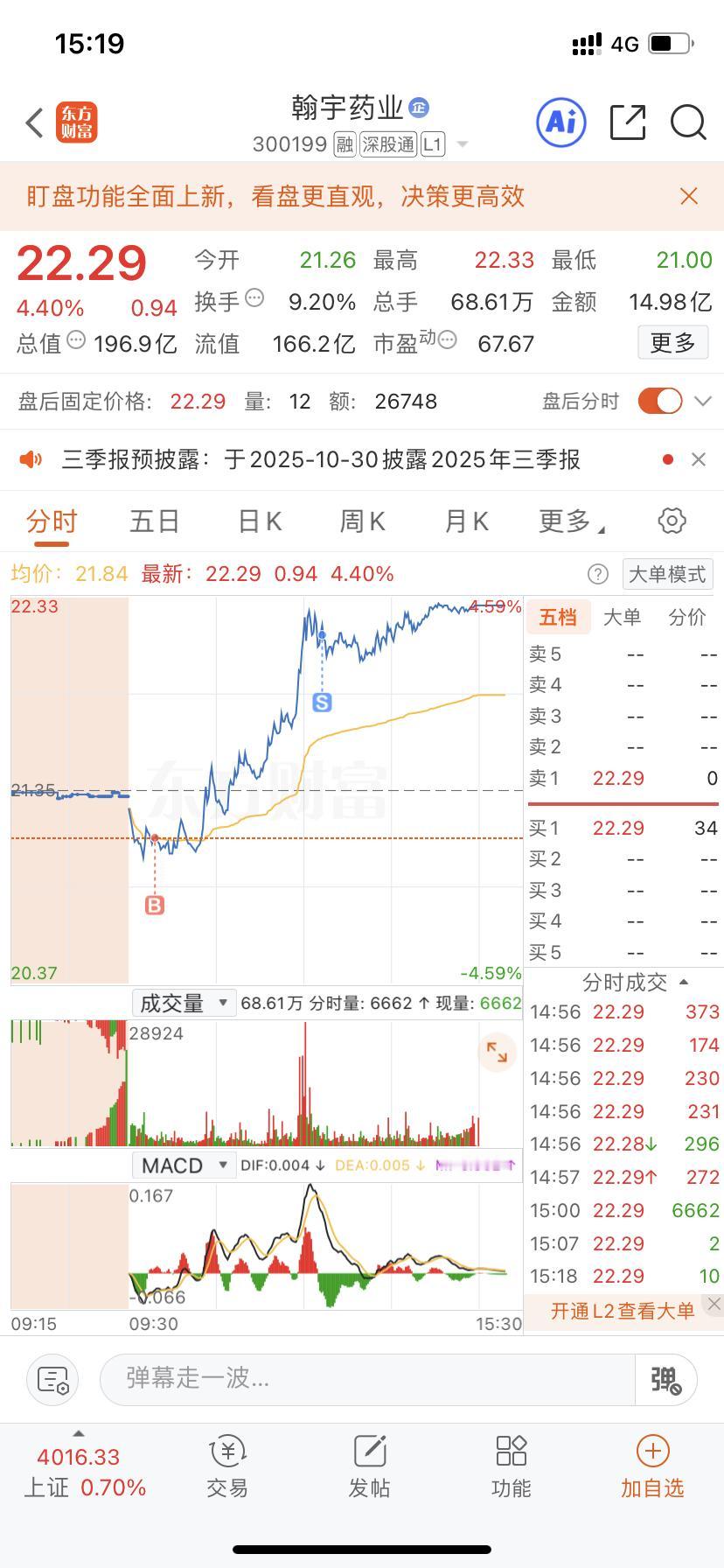Open stock search via the magnifier icon

(688, 123)
